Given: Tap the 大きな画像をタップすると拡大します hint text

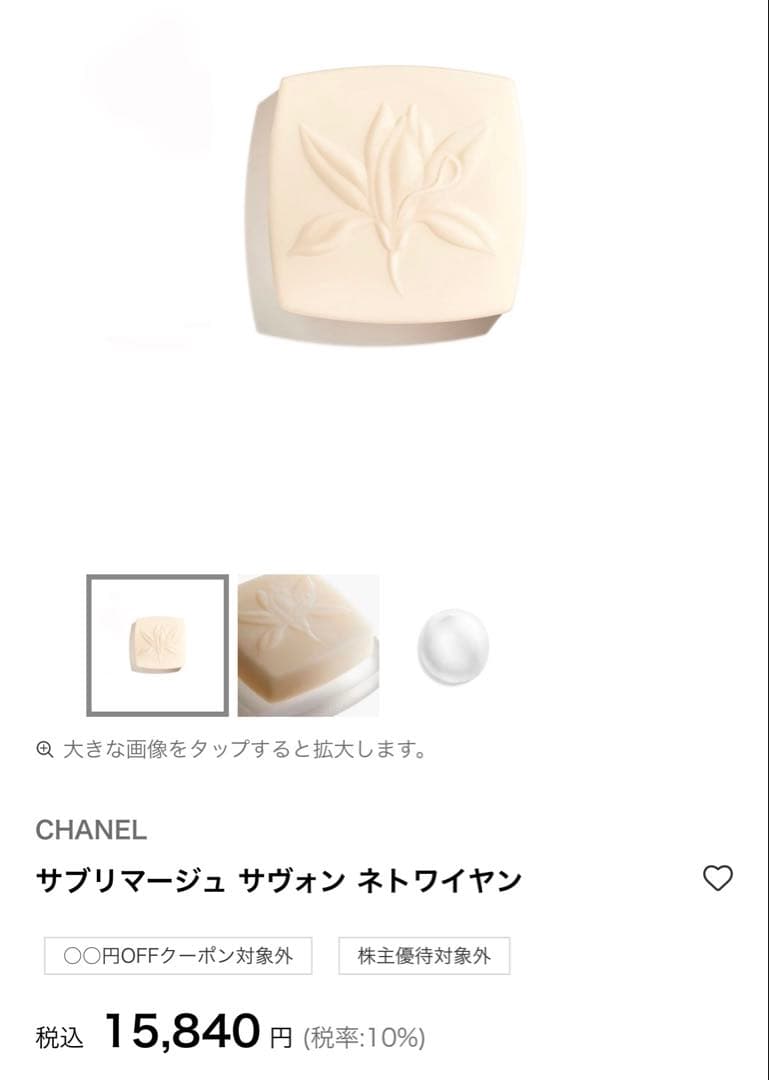Looking at the screenshot, I should [245, 746].
